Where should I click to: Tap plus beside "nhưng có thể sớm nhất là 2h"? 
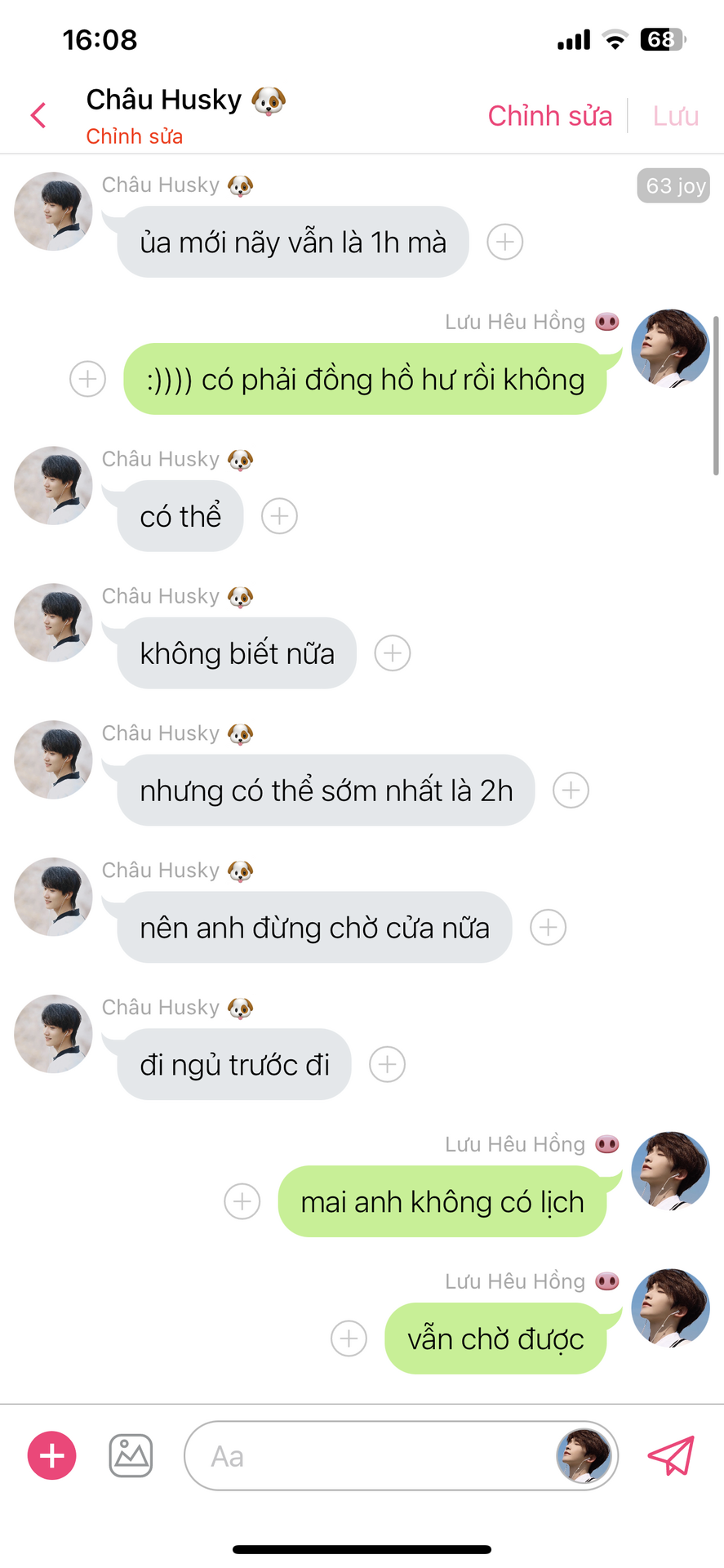[571, 791]
